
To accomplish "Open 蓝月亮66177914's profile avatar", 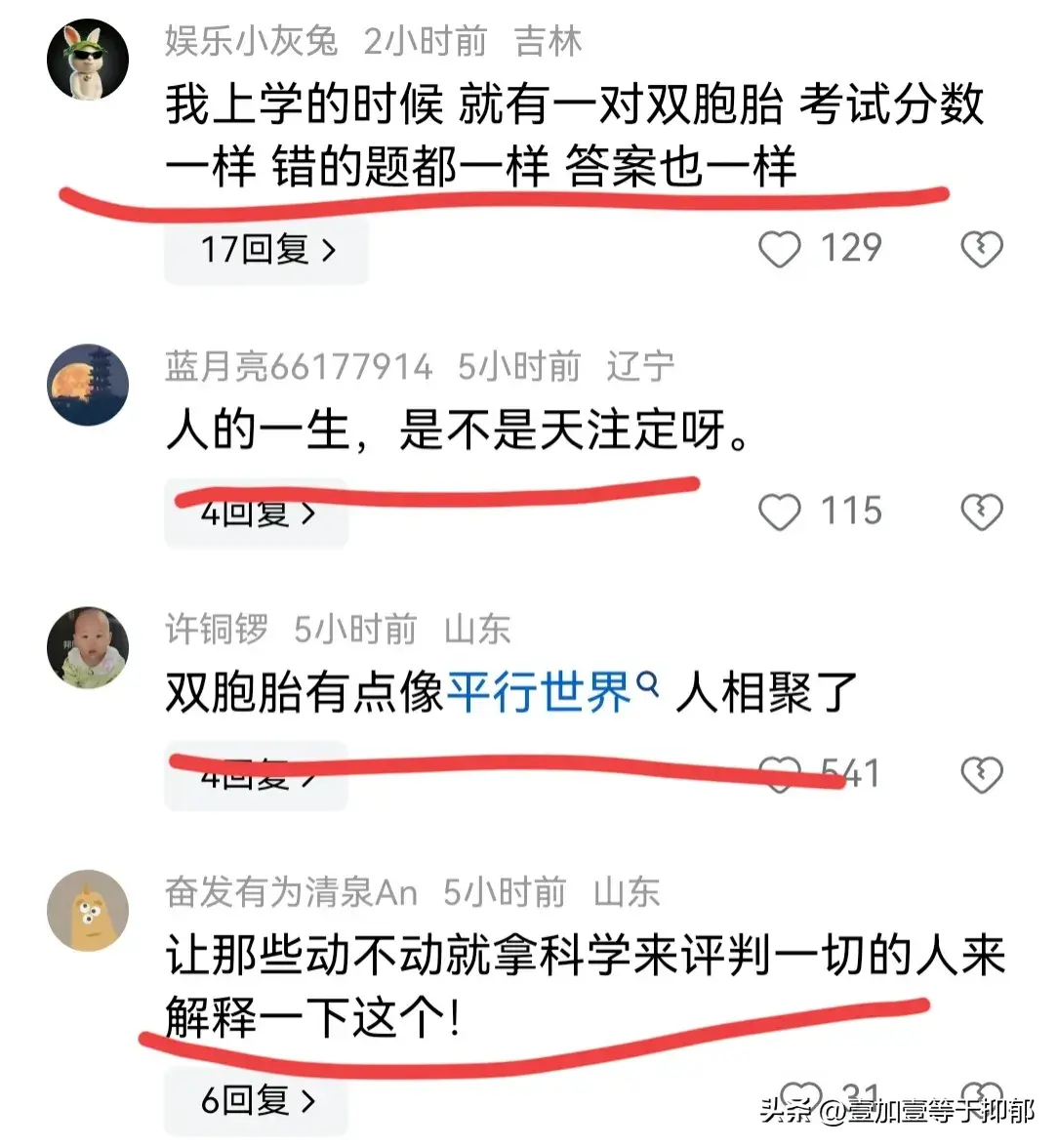I will pos(89,384).
